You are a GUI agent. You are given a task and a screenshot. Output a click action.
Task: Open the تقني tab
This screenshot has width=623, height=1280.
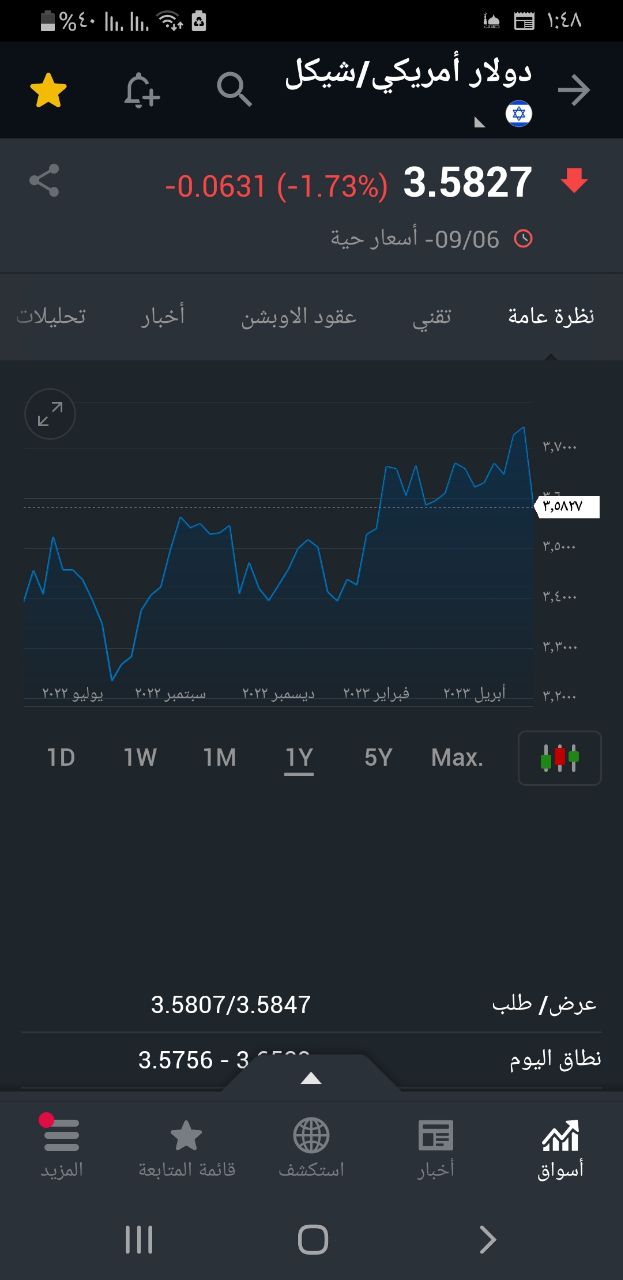coord(432,317)
